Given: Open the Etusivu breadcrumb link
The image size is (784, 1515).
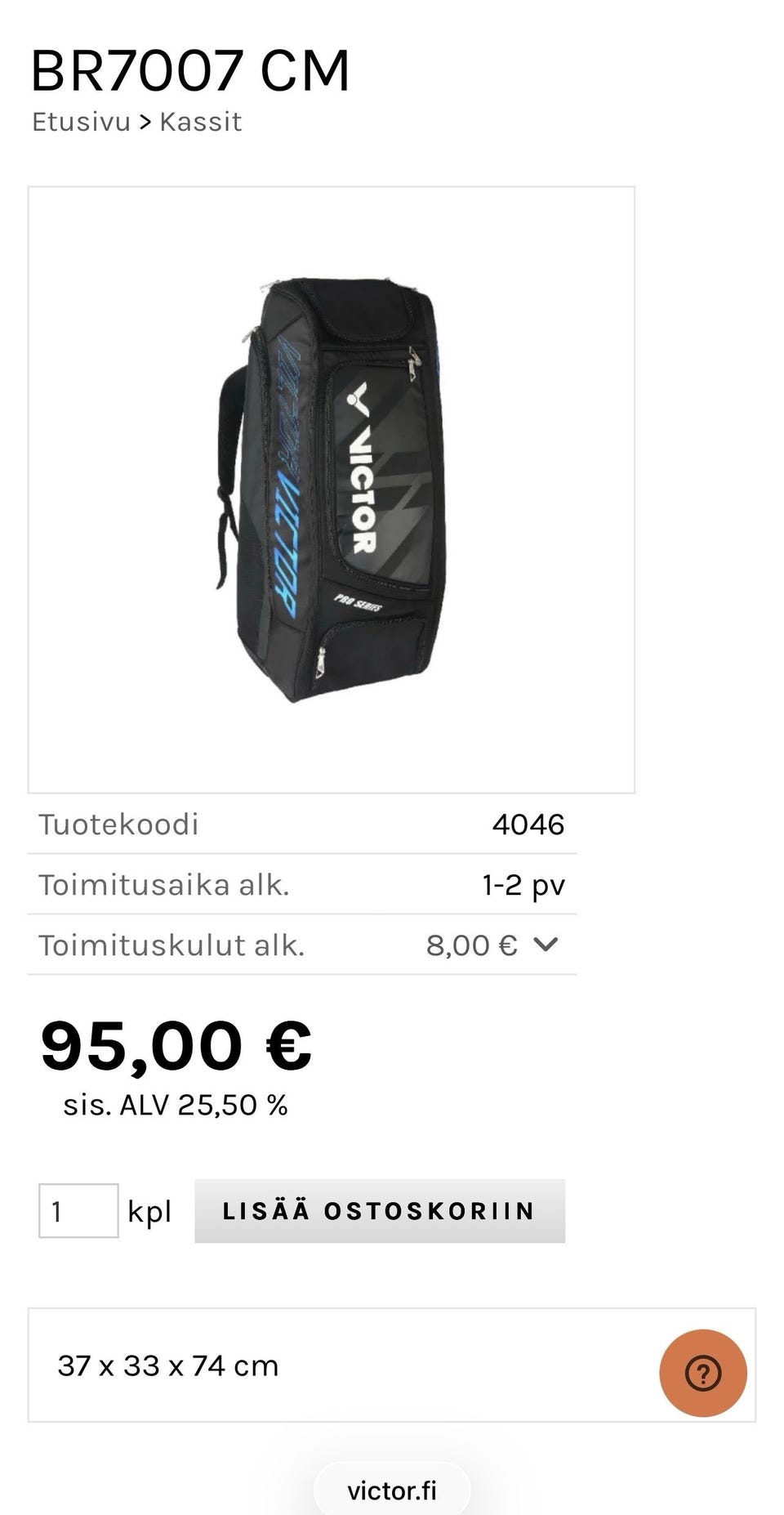Looking at the screenshot, I should [x=82, y=122].
